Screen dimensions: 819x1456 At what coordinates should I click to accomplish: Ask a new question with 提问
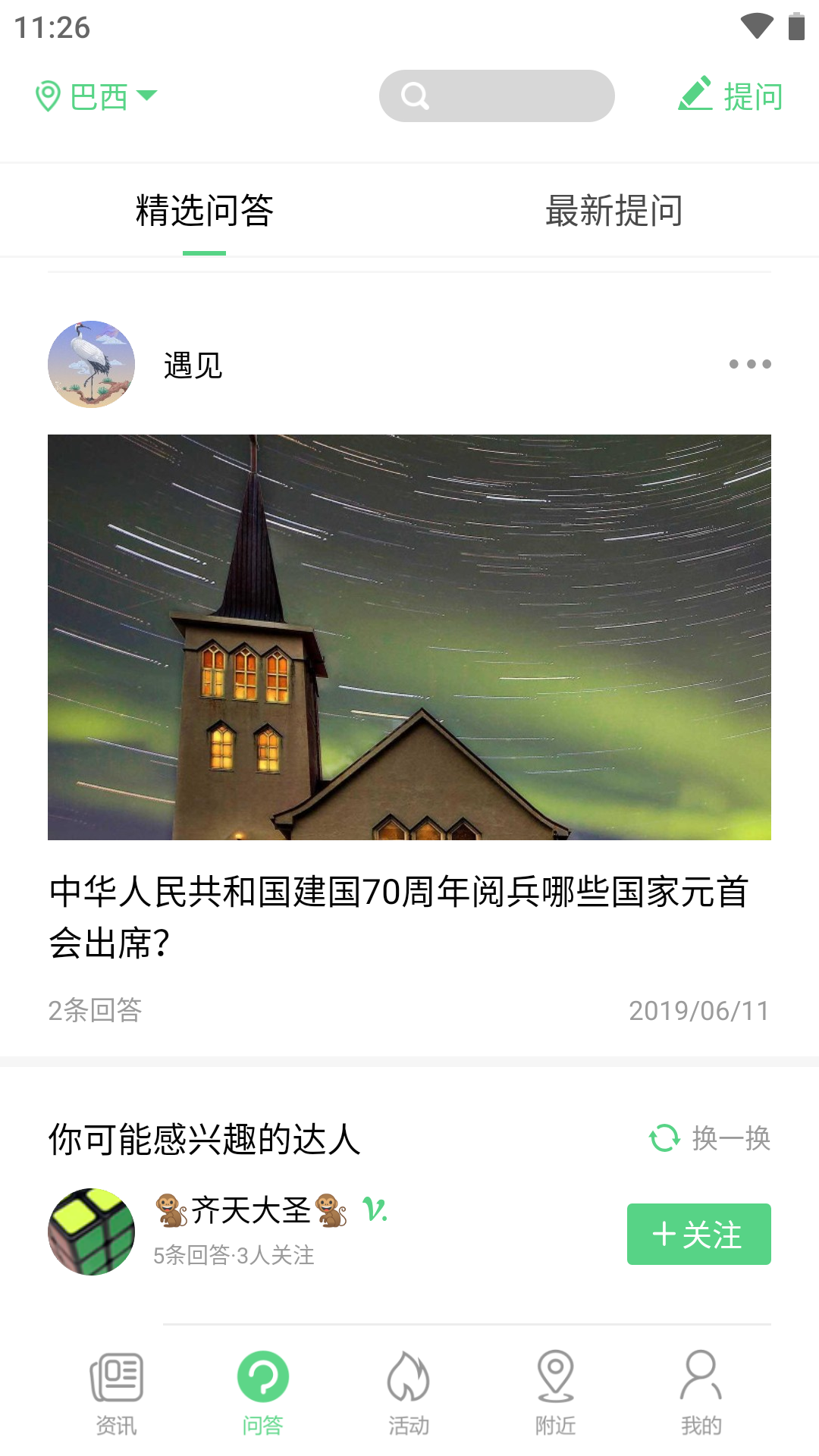point(730,96)
